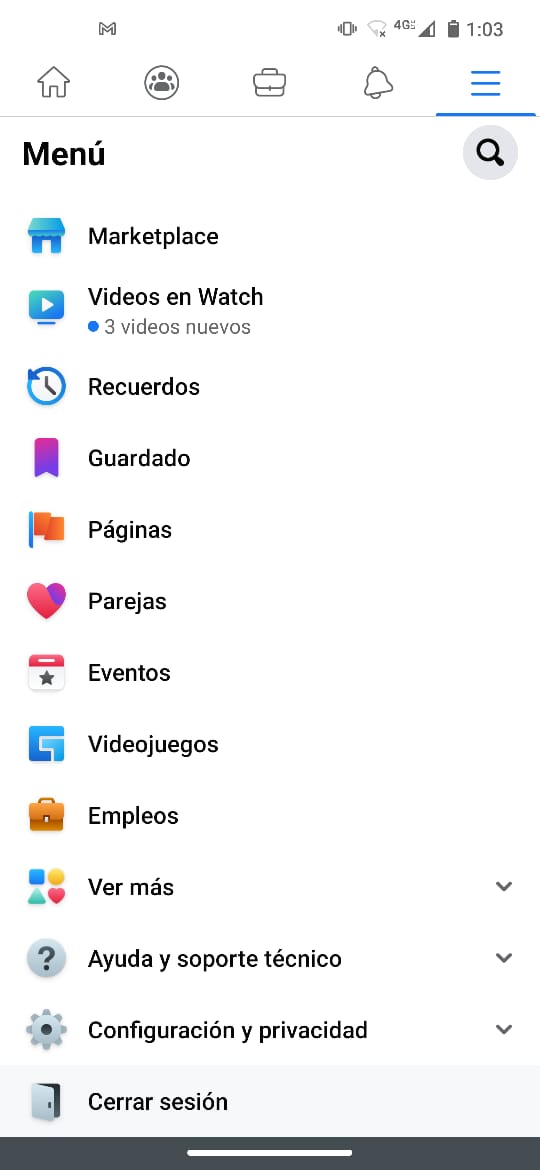Expand Ver más
This screenshot has width=540, height=1170.
[x=270, y=887]
